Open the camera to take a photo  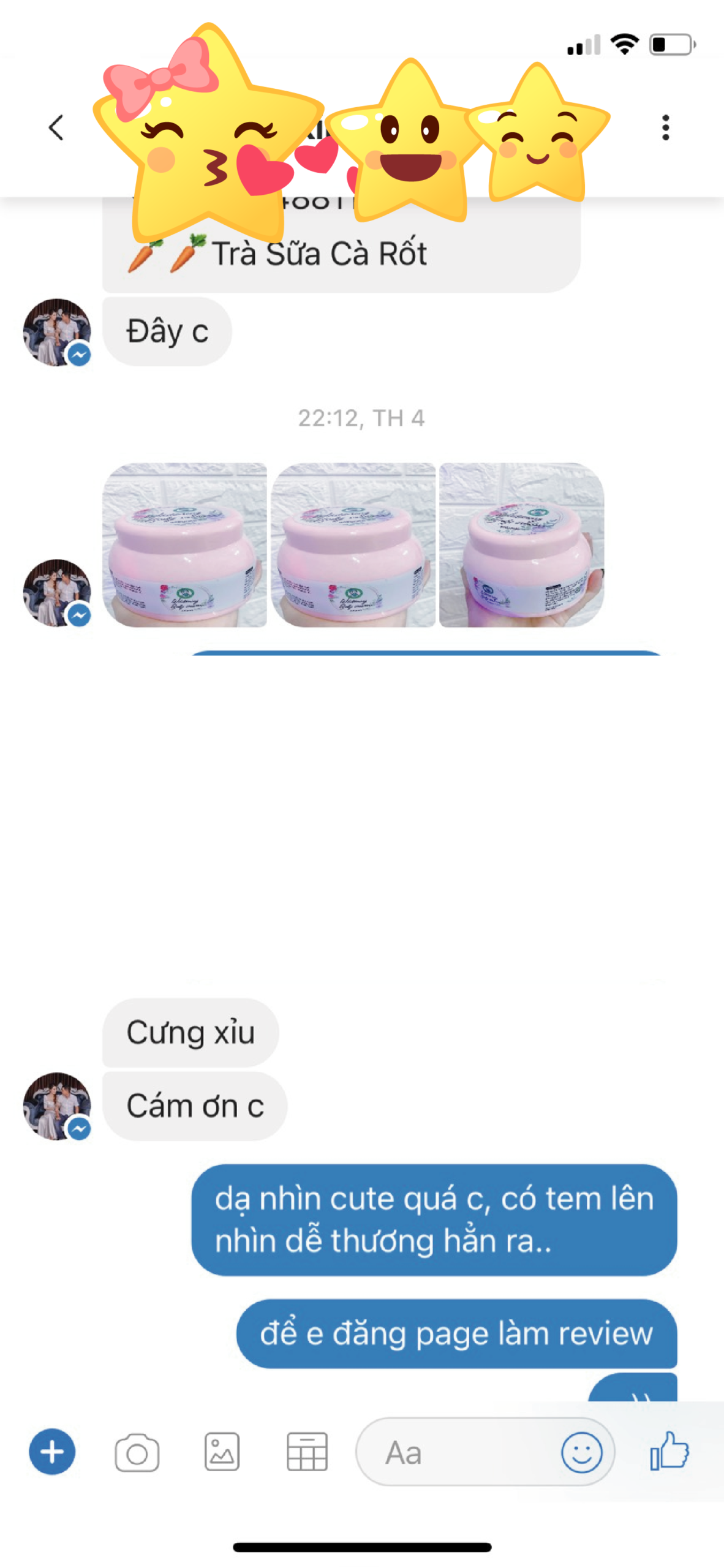pos(137,1452)
